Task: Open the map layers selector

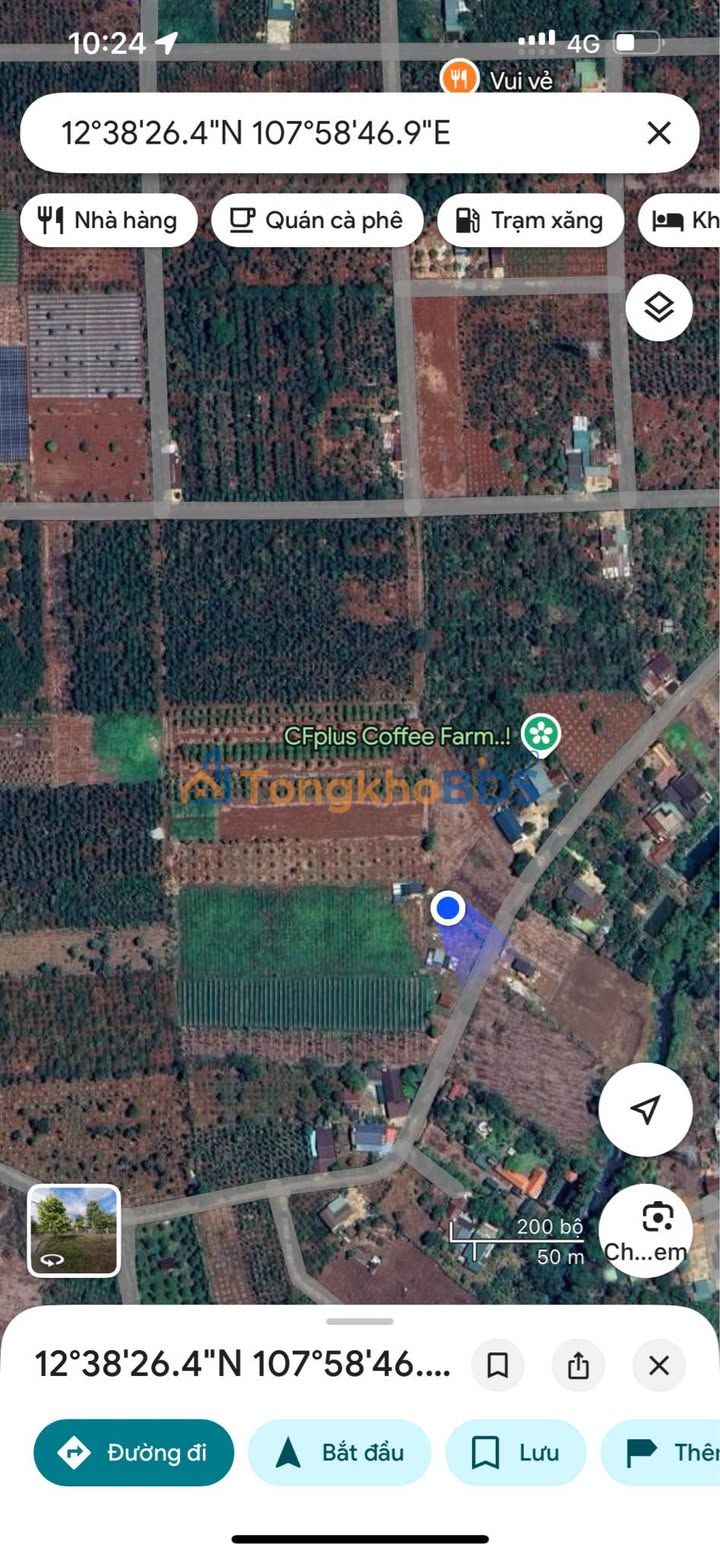Action: pos(659,308)
